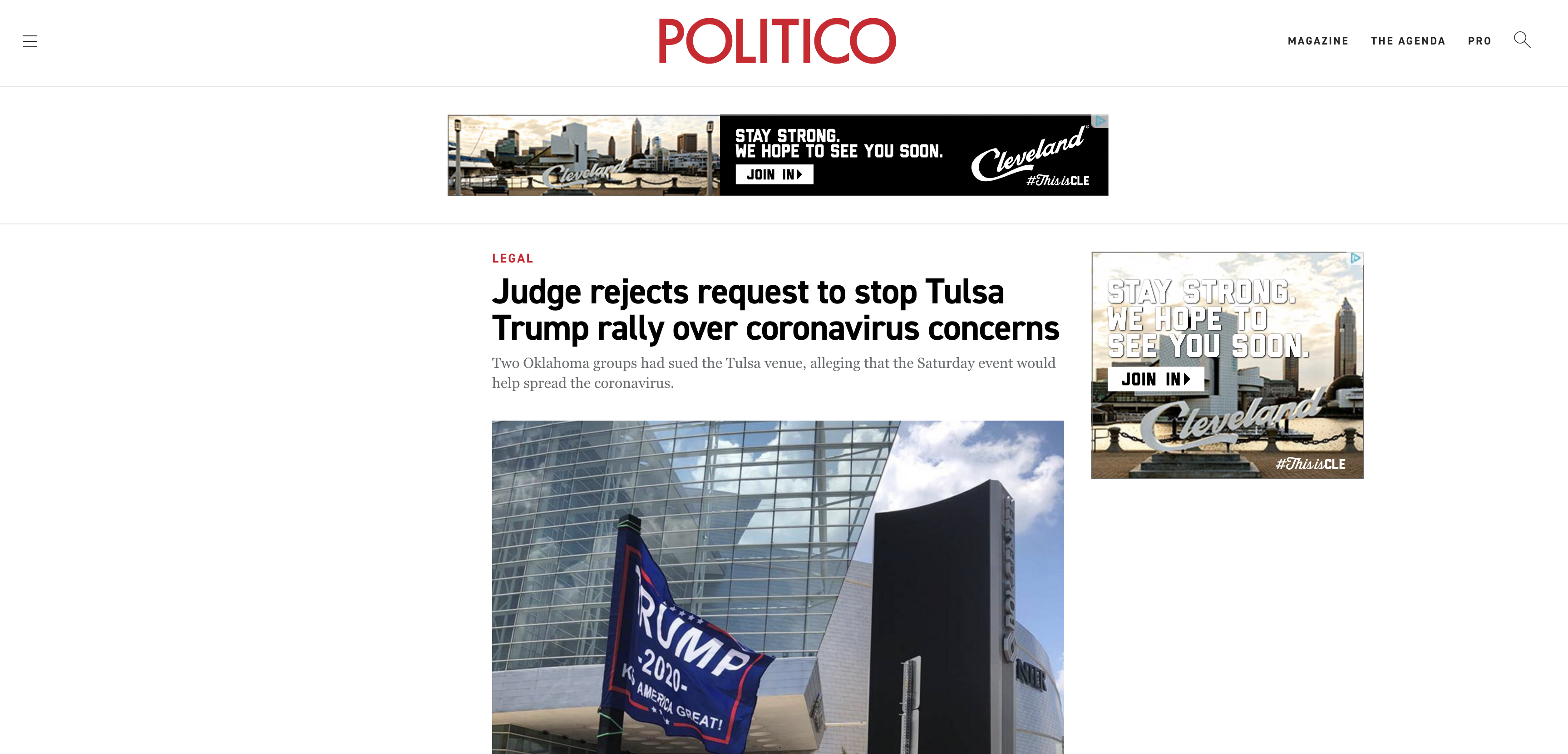Viewport: 1568px width, 754px height.
Task: Open AdChoices icon on sidebar ad
Action: [x=1355, y=258]
